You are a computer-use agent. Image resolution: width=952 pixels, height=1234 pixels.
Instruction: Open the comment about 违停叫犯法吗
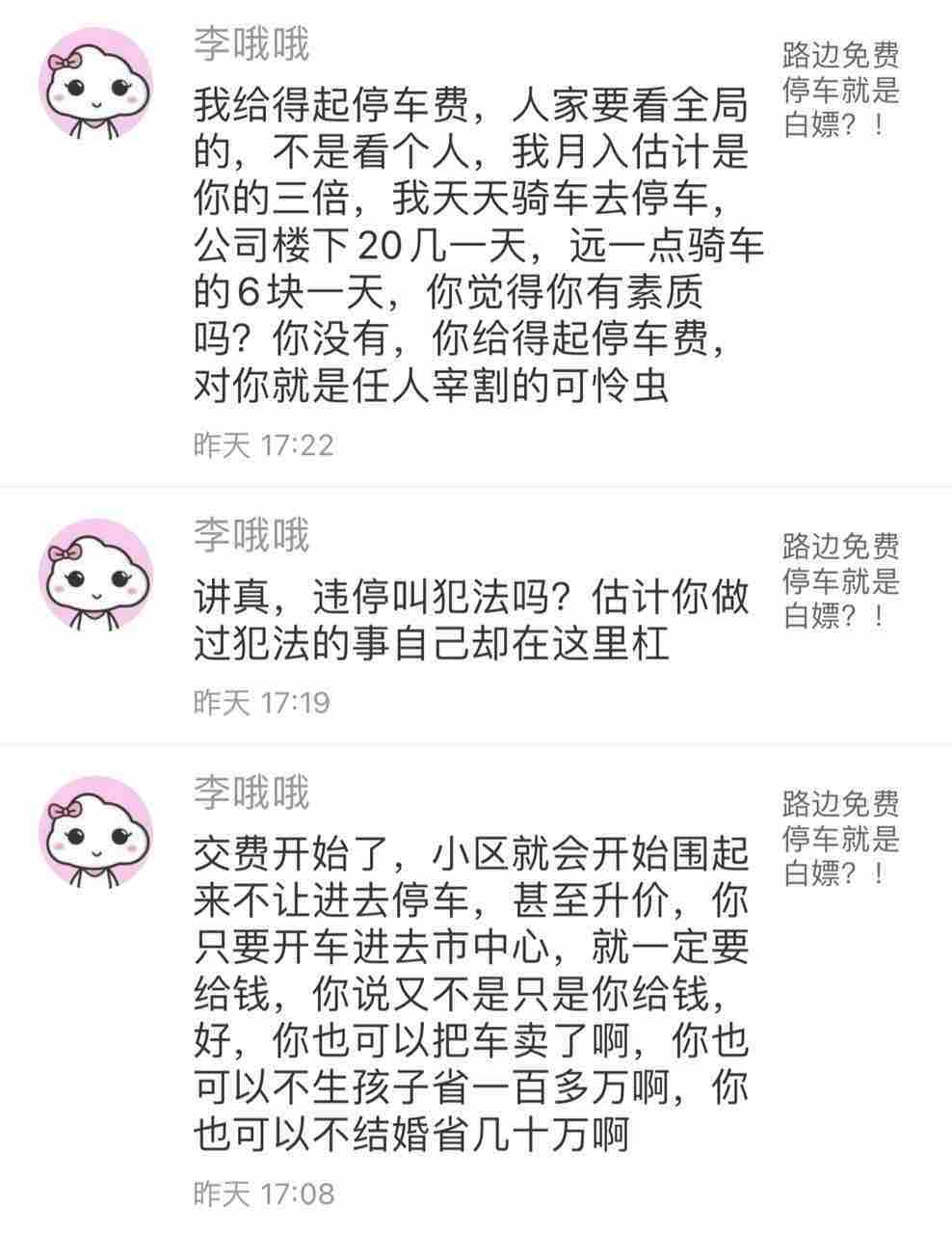pyautogui.click(x=470, y=619)
